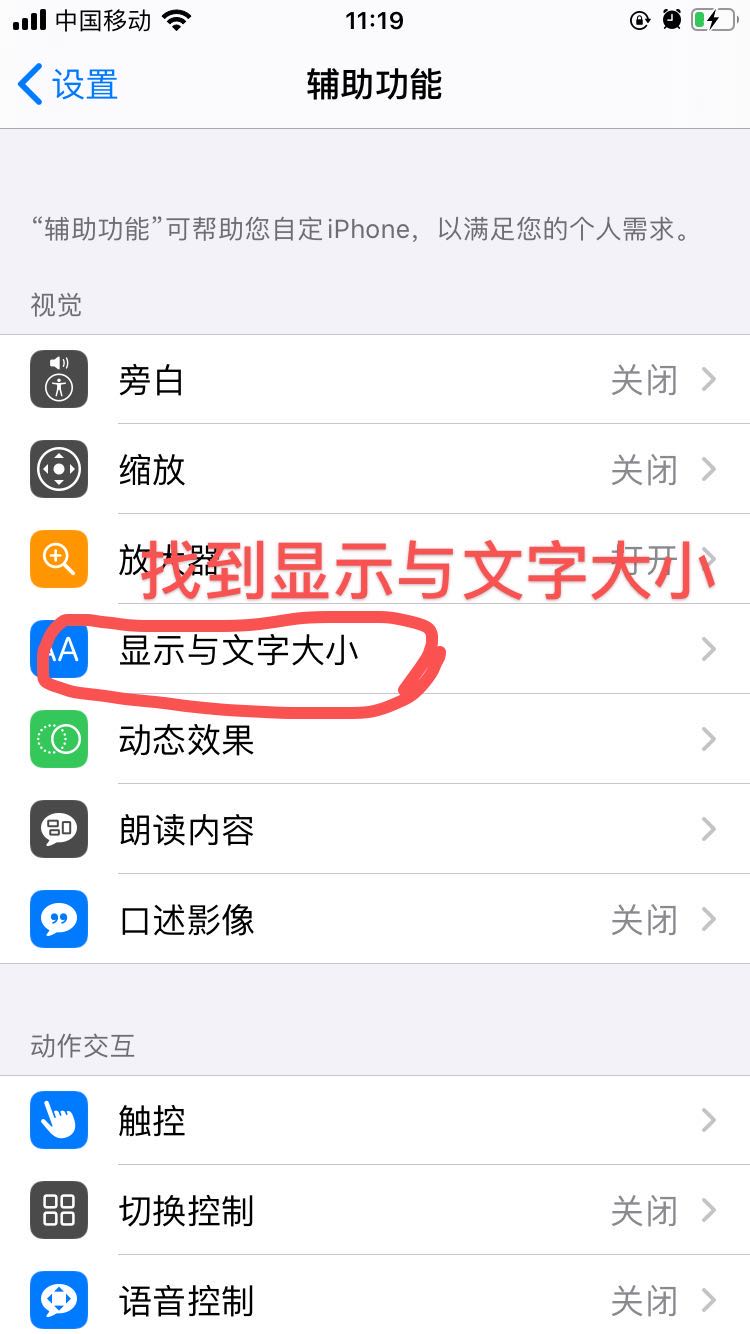
Task: Tap the Spoken Content (朗读内容) speech bubble icon
Action: 58,830
